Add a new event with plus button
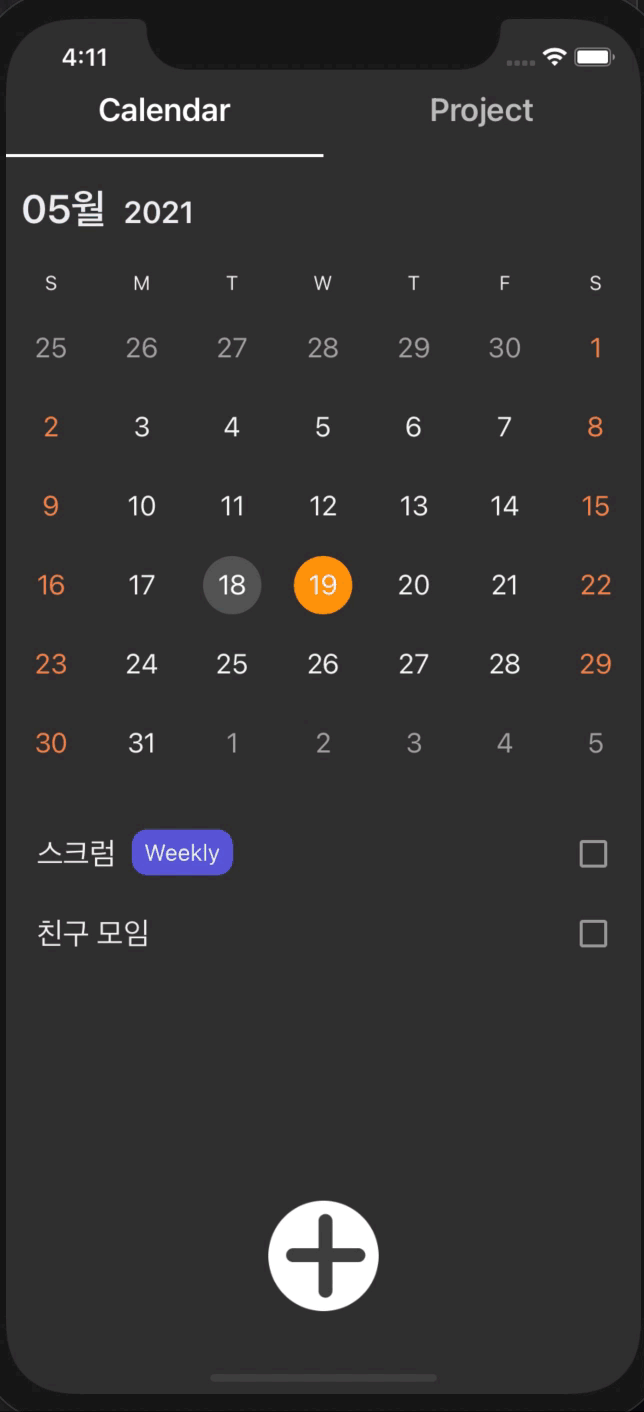 [323, 1255]
